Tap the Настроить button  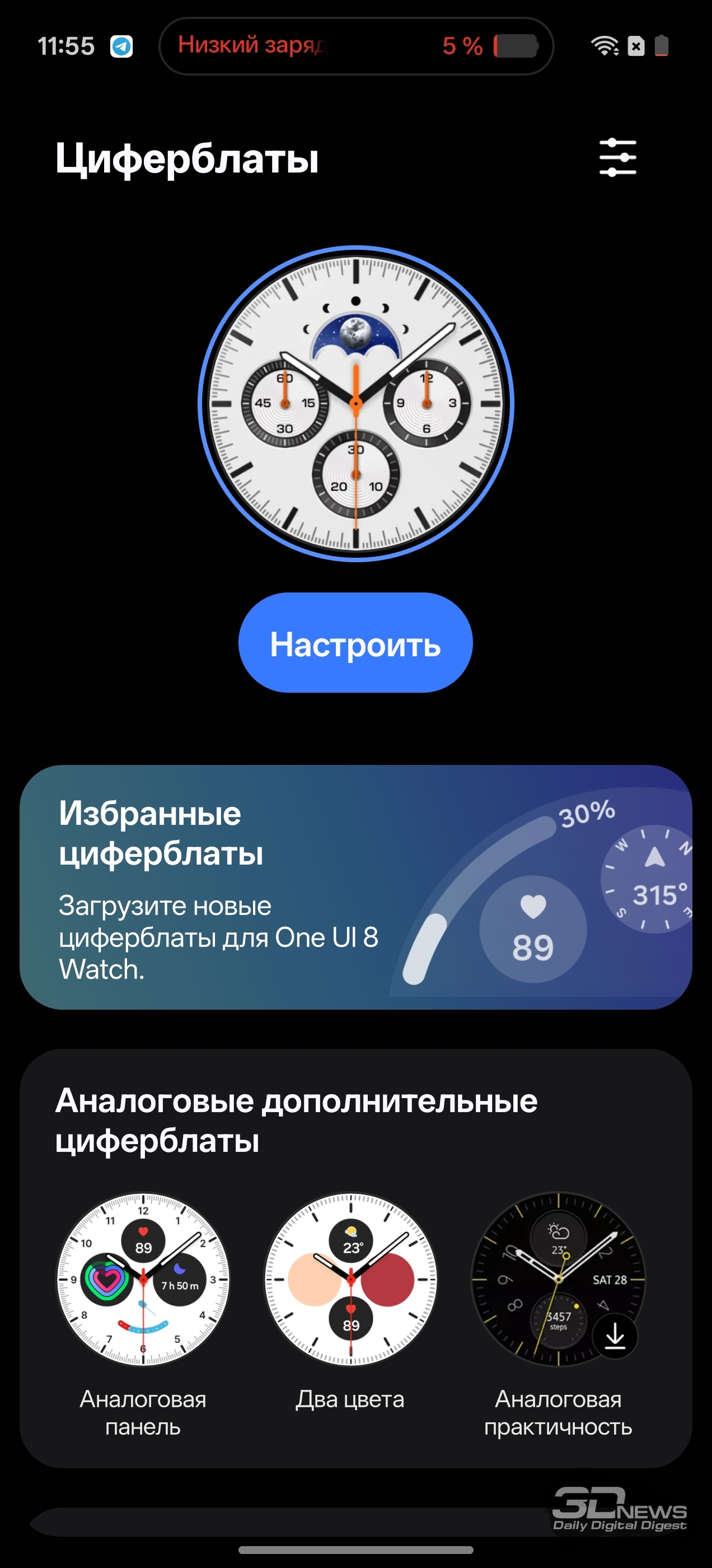[355, 643]
